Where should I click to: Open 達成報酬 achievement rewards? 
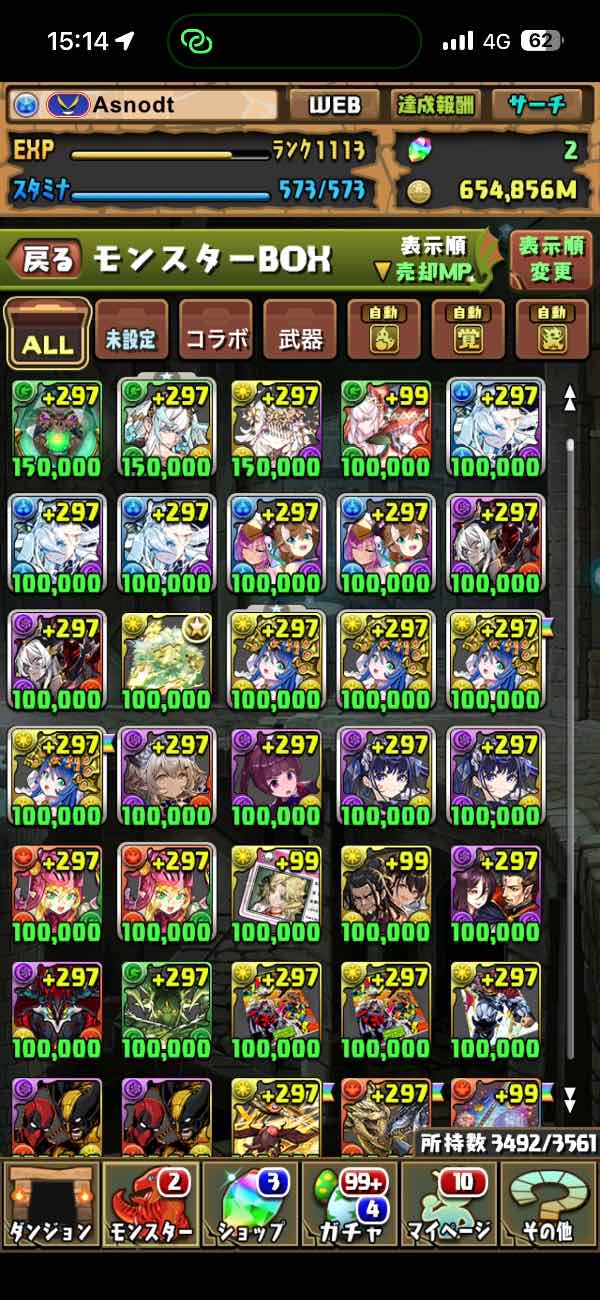(436, 104)
